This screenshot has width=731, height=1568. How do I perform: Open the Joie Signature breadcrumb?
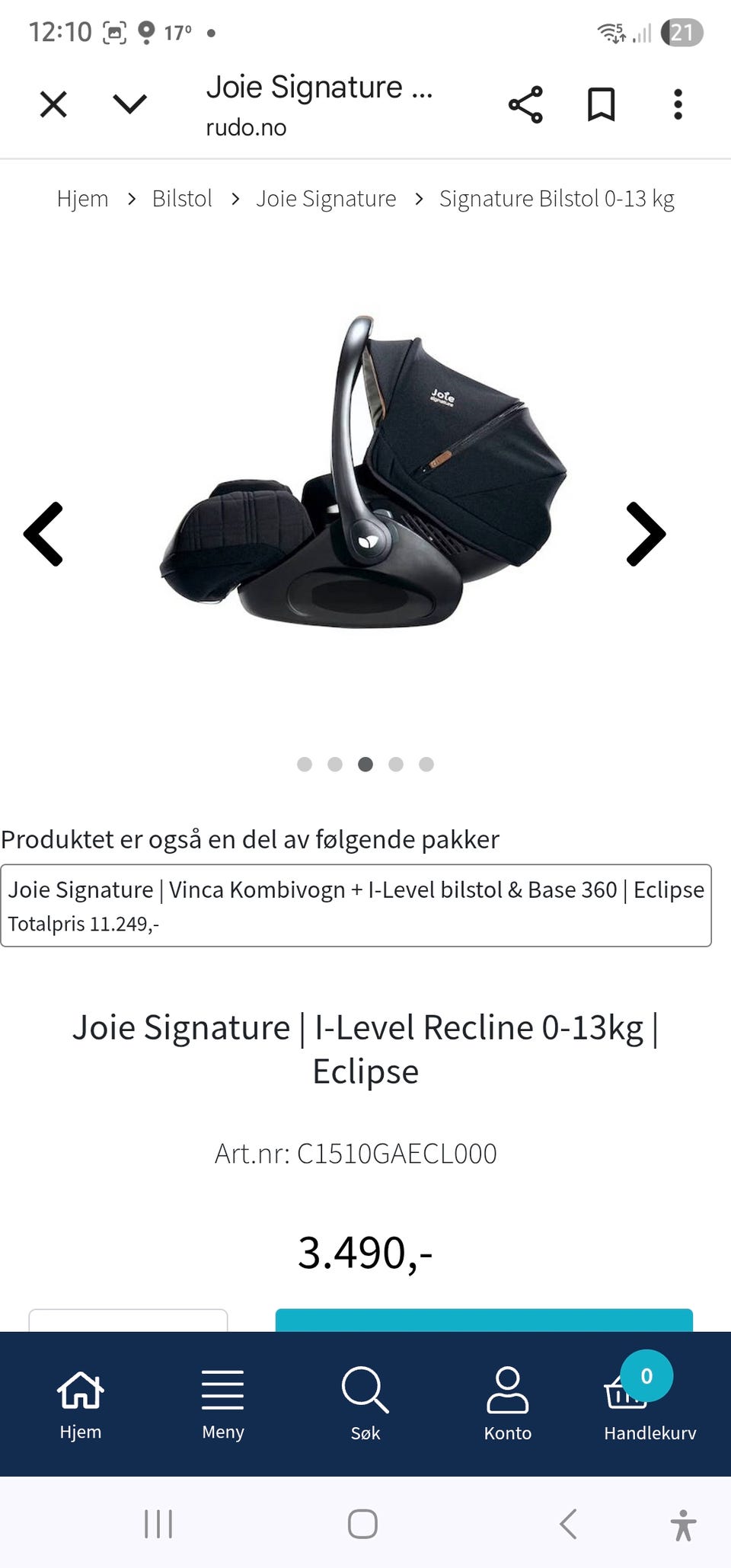click(326, 199)
